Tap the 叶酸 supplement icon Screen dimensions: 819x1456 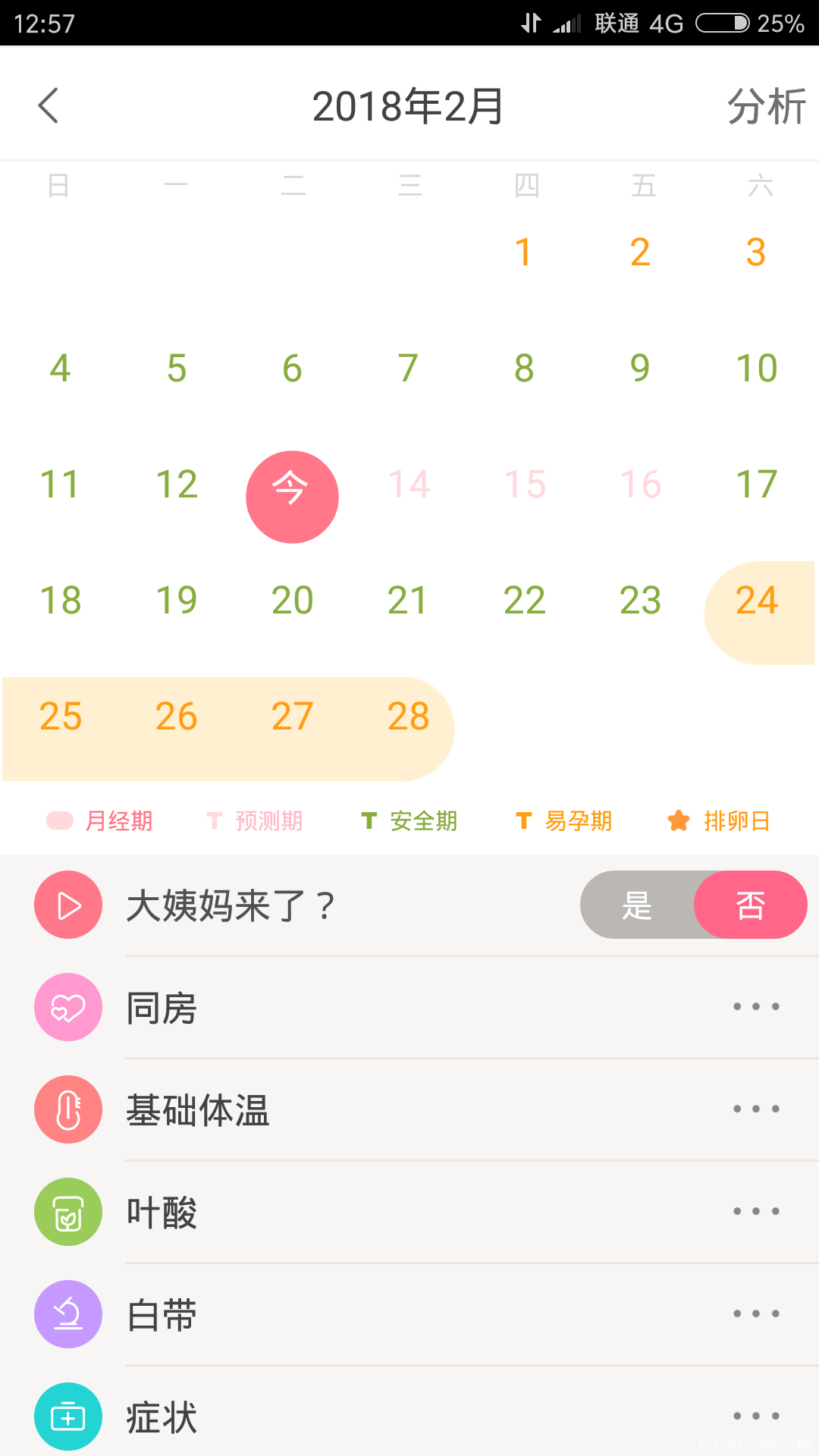tap(68, 1211)
